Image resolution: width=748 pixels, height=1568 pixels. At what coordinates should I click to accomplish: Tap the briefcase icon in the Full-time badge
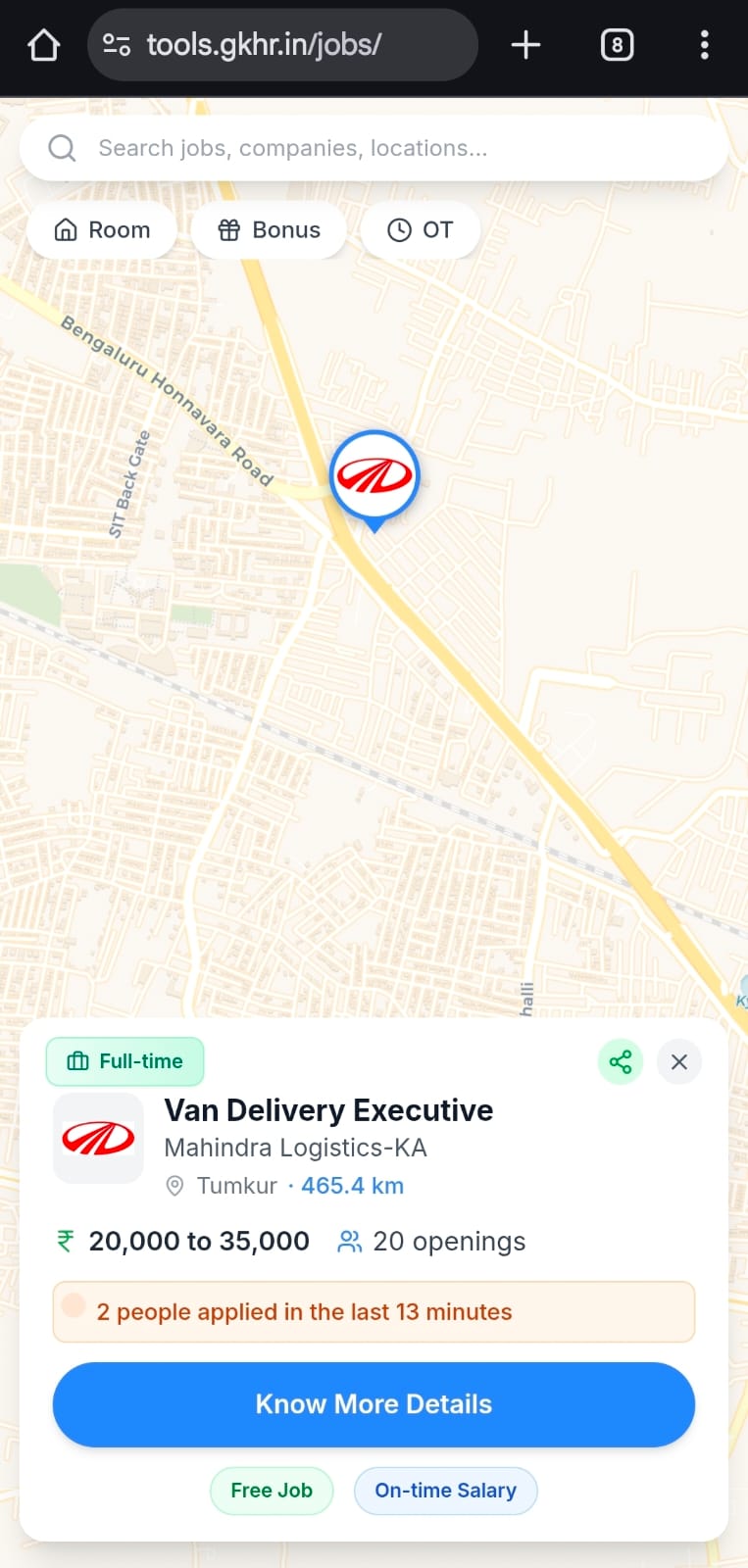point(79,1060)
